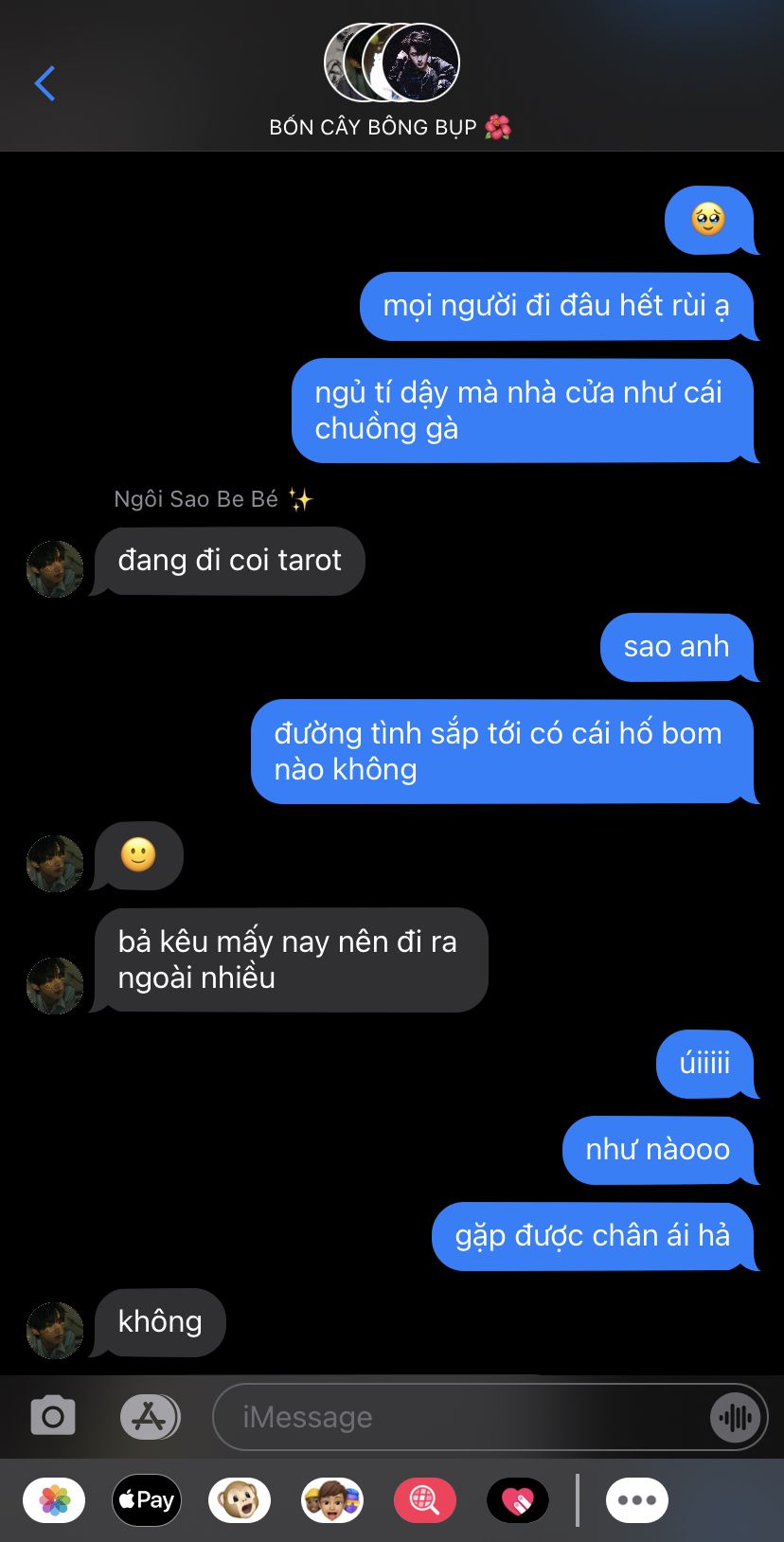Image resolution: width=784 pixels, height=1542 pixels.
Task: Open Digital Touch heart app
Action: 518,1500
